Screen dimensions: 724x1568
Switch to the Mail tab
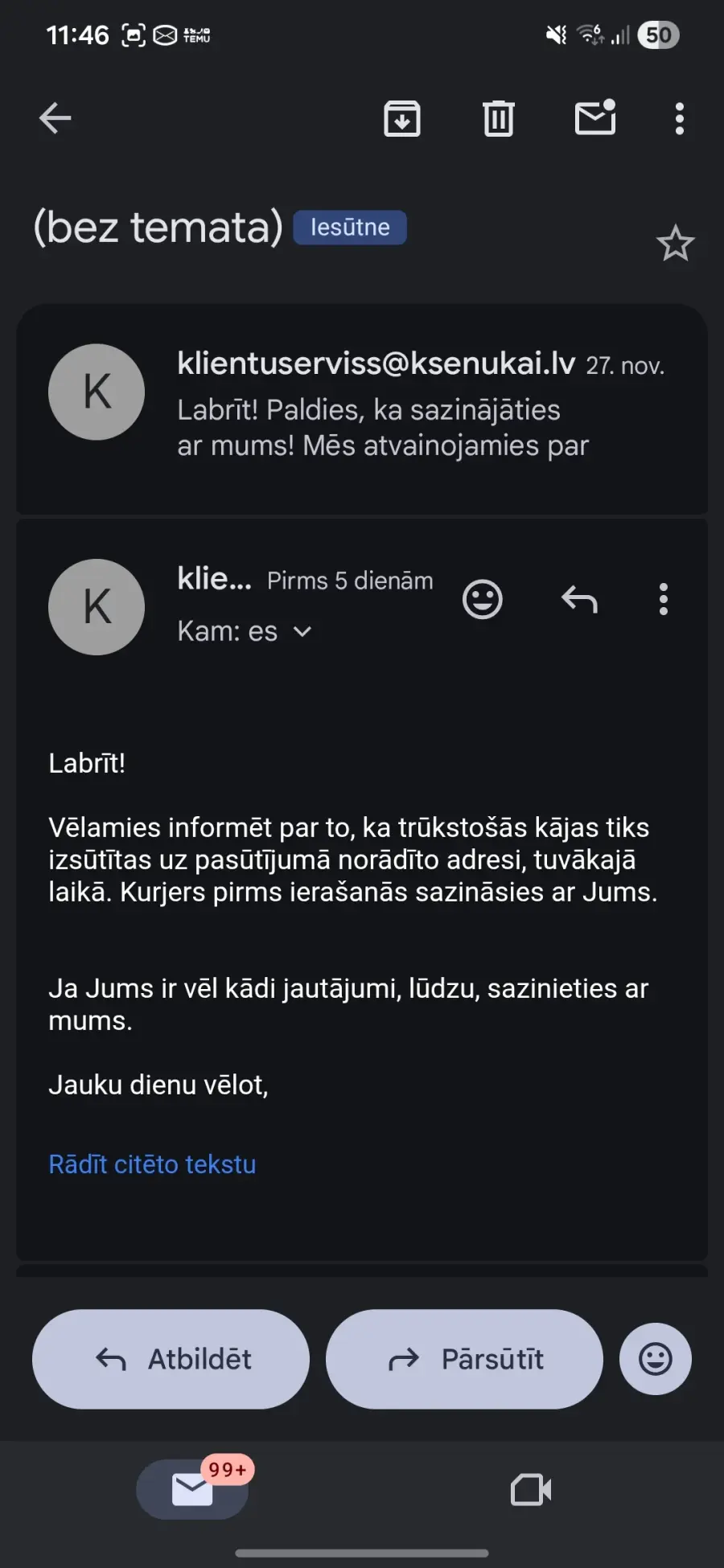[x=192, y=1489]
